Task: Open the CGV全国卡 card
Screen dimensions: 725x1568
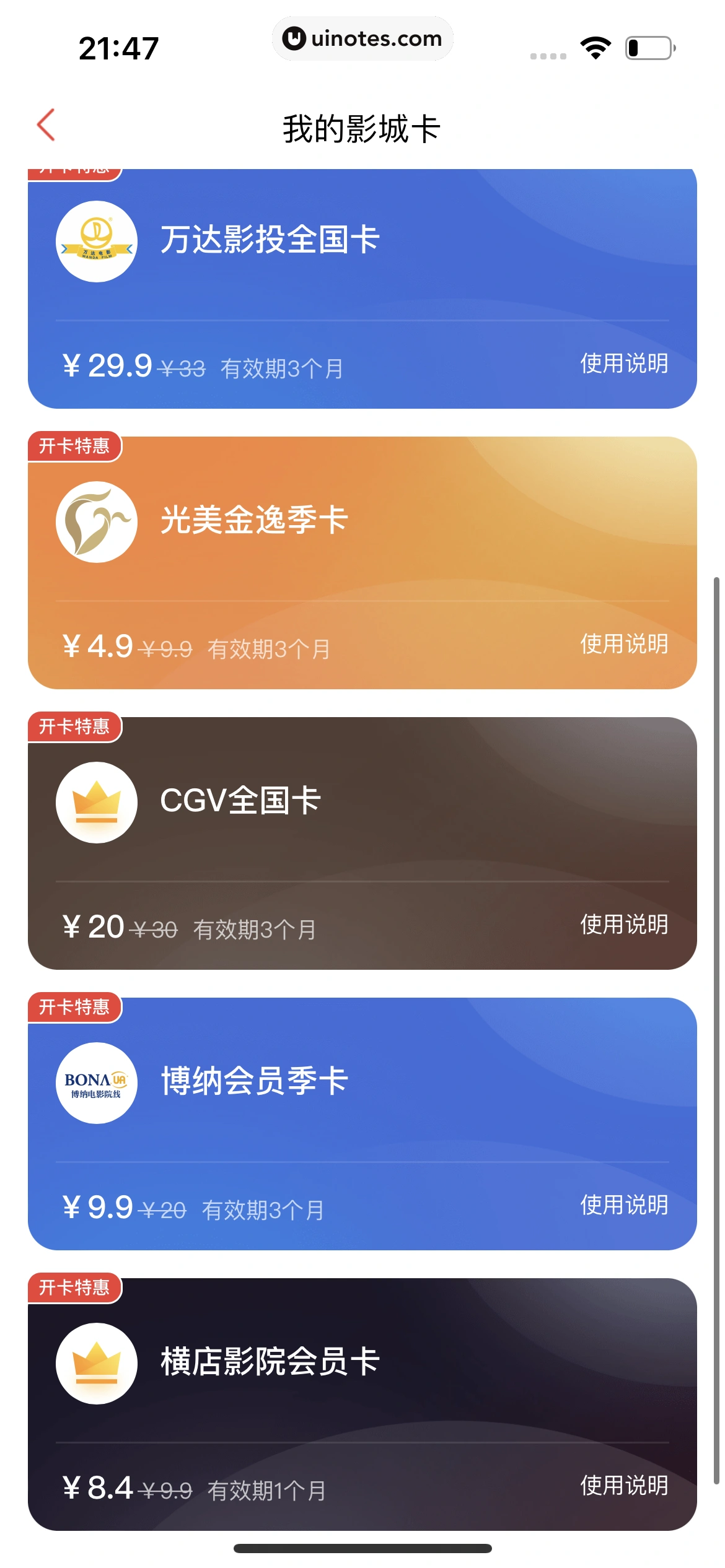Action: [240, 801]
